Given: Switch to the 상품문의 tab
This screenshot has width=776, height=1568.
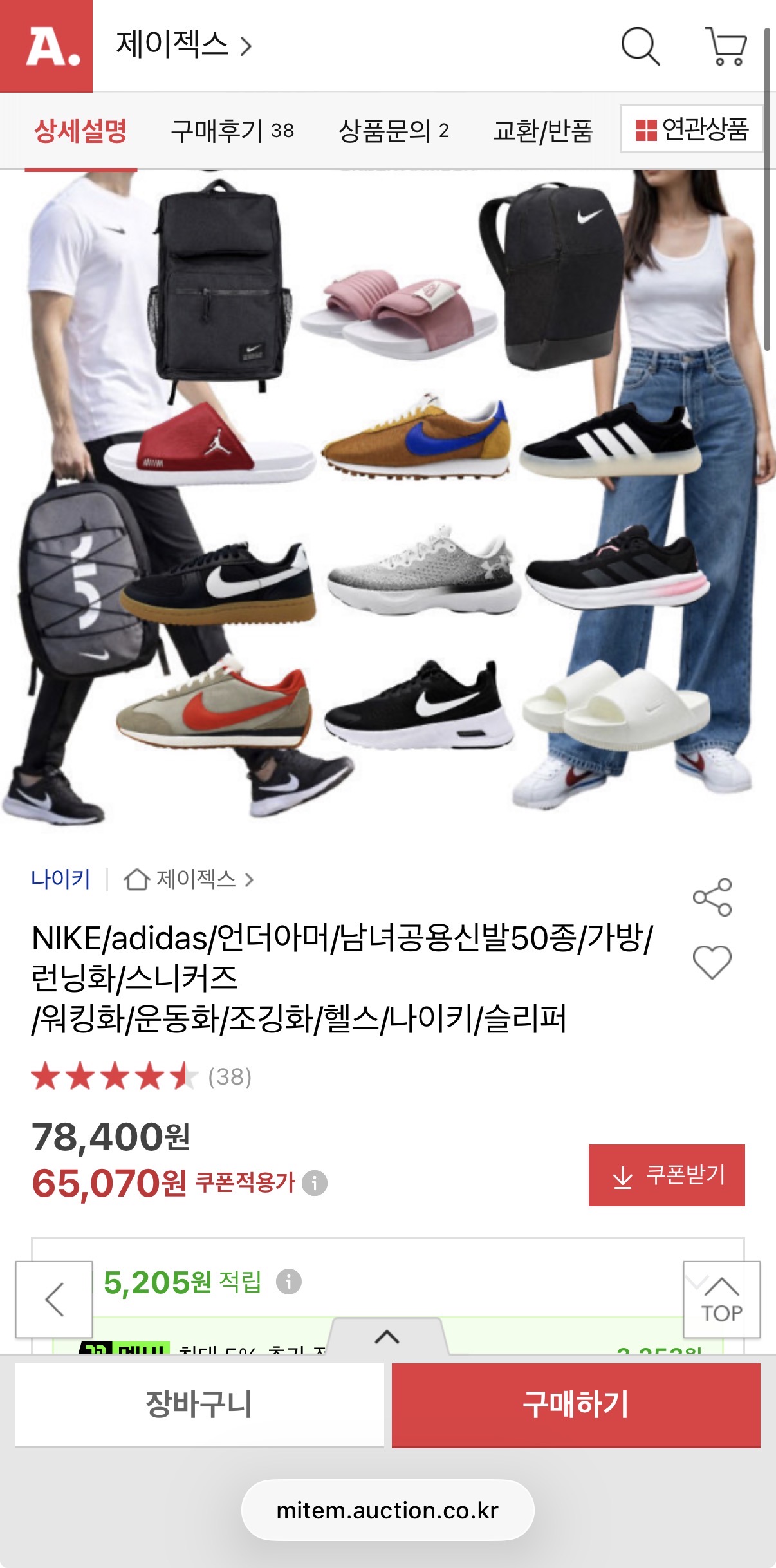Looking at the screenshot, I should [393, 131].
